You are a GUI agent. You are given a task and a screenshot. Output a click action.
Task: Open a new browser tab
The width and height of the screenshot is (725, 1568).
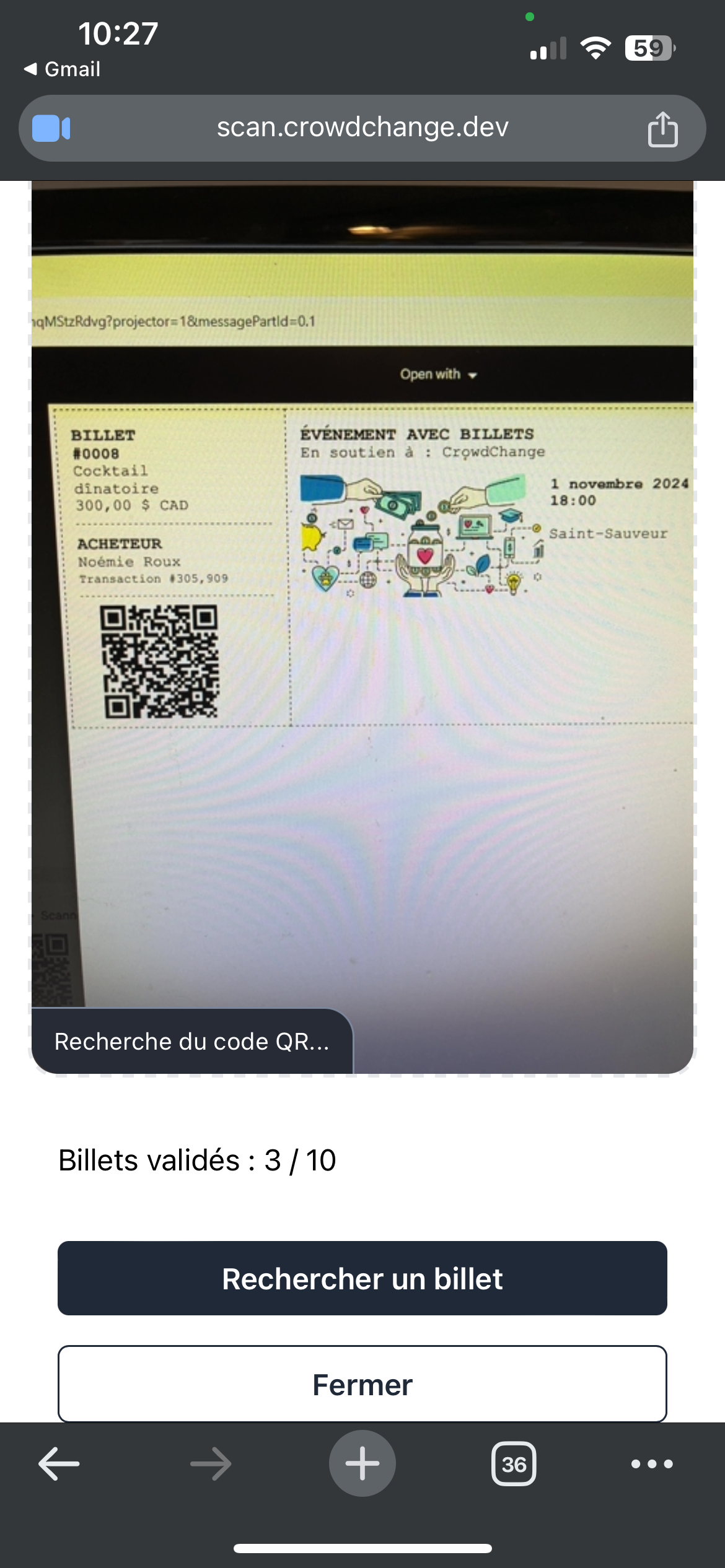pos(362,1464)
